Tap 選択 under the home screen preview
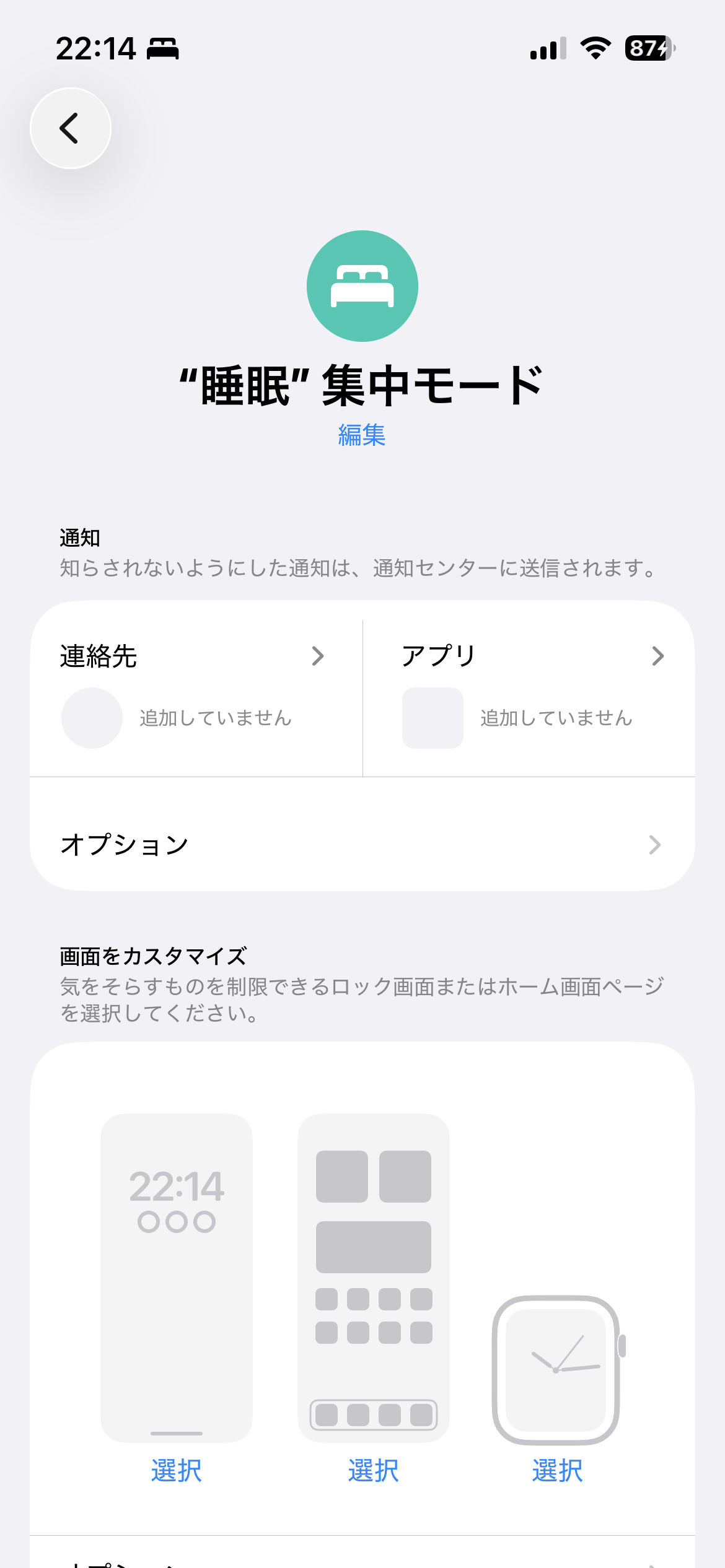The width and height of the screenshot is (725, 1568). (373, 1471)
